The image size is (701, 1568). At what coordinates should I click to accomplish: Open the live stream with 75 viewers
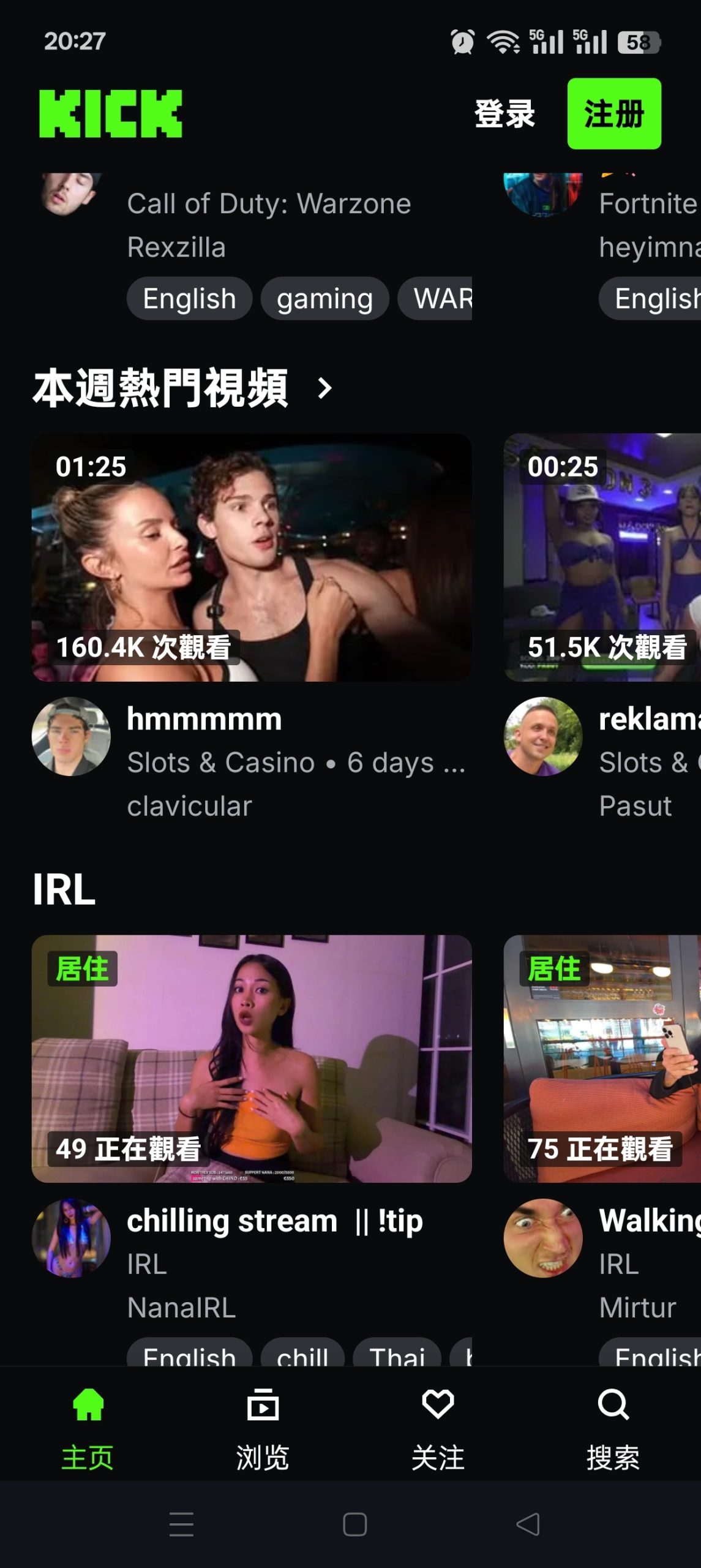point(602,1058)
